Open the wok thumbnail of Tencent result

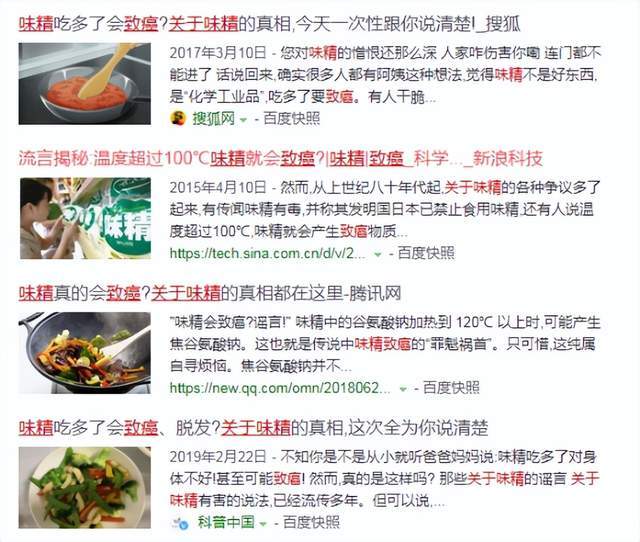click(x=84, y=352)
